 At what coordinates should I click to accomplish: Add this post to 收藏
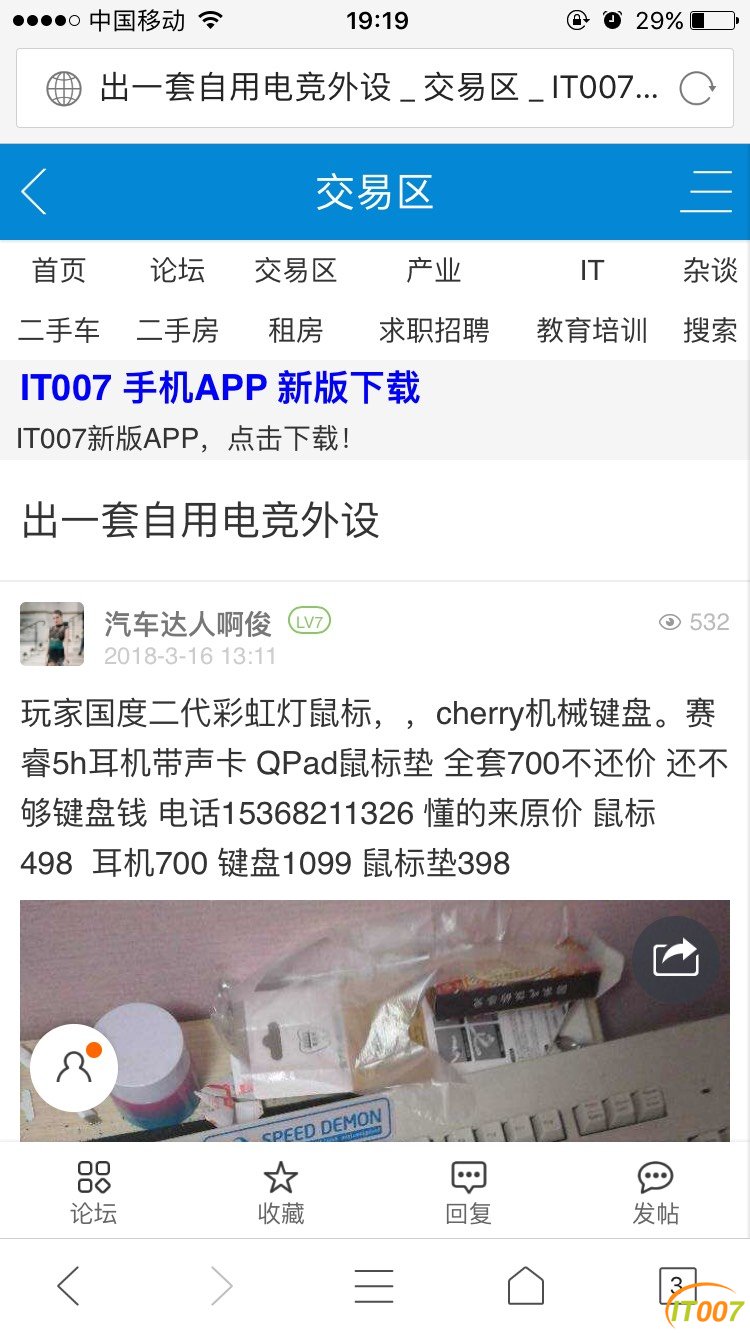281,1193
